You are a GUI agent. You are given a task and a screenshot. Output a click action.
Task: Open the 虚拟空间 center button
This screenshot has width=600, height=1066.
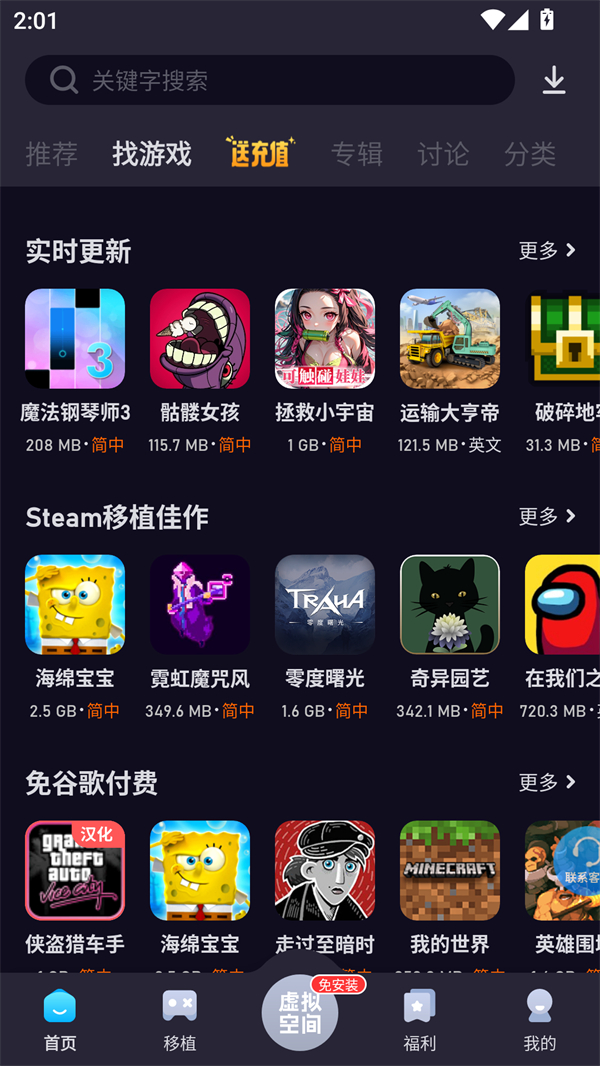pyautogui.click(x=300, y=1012)
